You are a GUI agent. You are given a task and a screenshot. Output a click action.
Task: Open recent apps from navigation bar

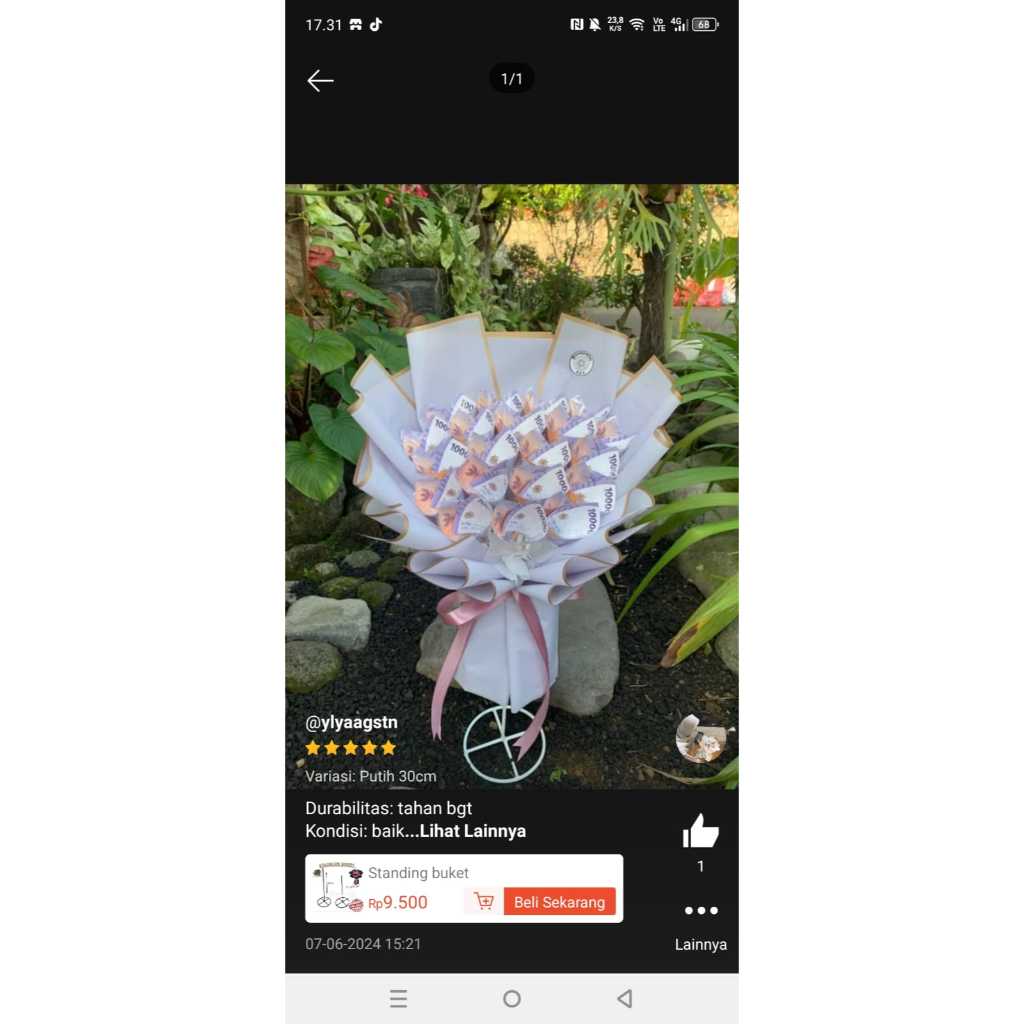coord(398,998)
